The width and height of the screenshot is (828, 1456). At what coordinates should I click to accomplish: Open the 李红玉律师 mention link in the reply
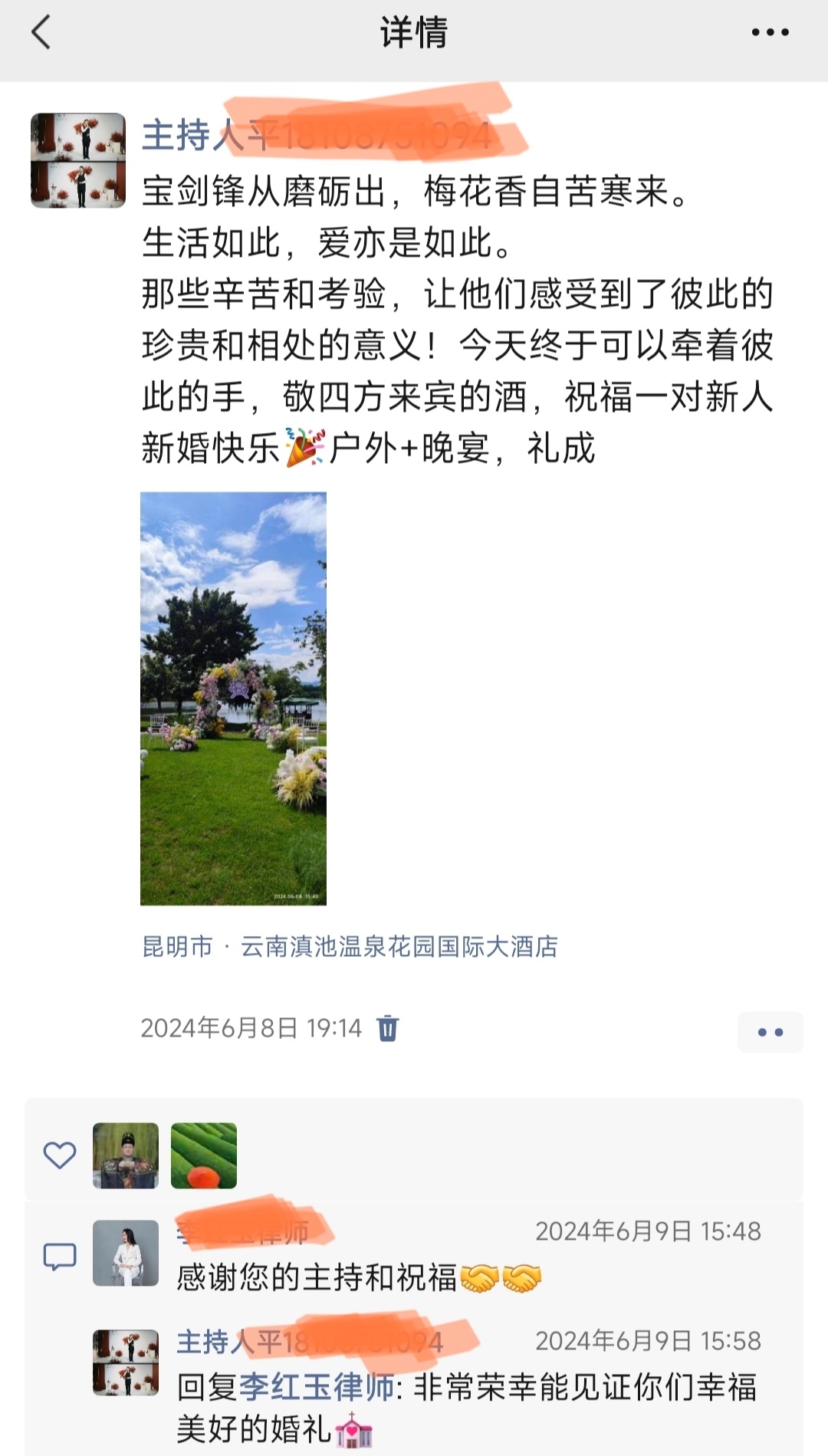click(x=317, y=1387)
